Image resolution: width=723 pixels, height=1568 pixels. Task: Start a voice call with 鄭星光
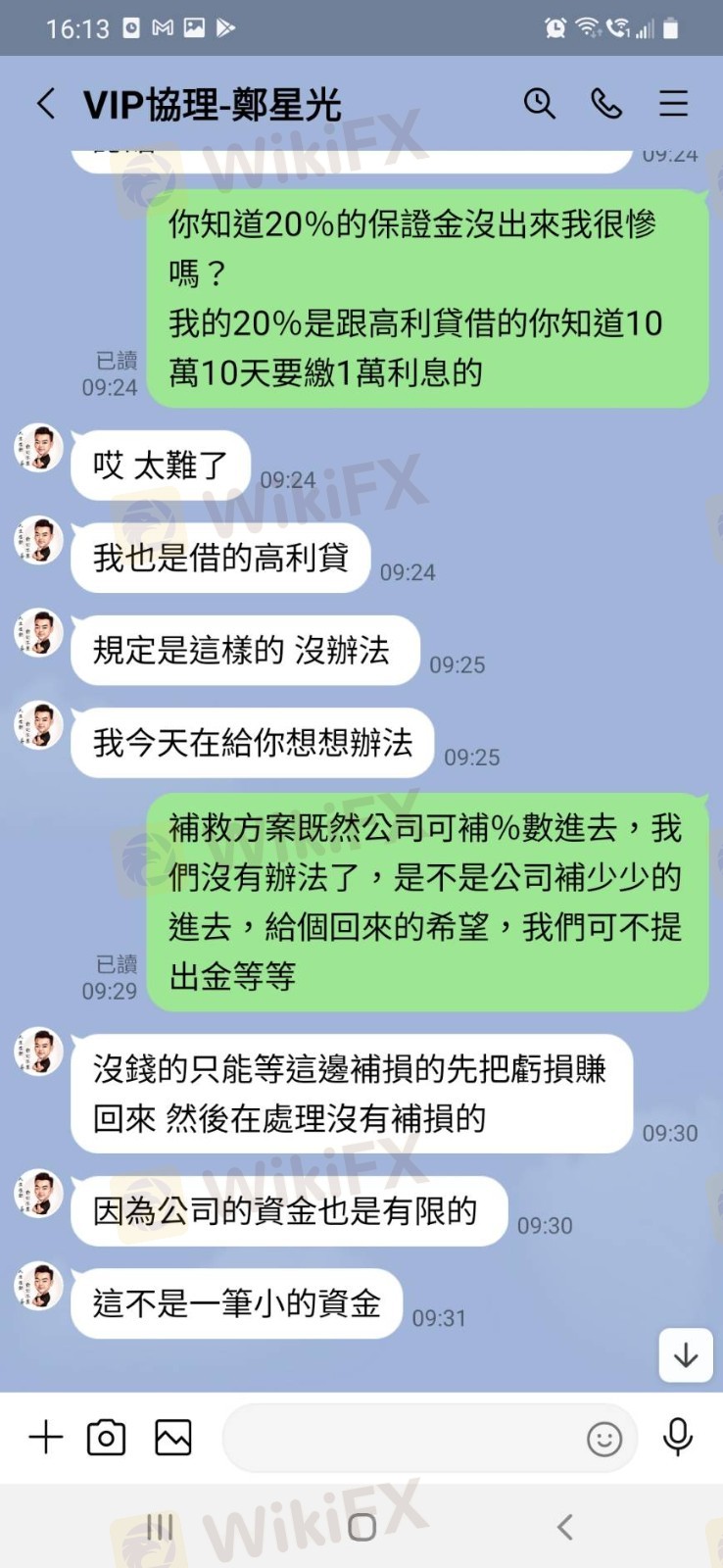(605, 103)
